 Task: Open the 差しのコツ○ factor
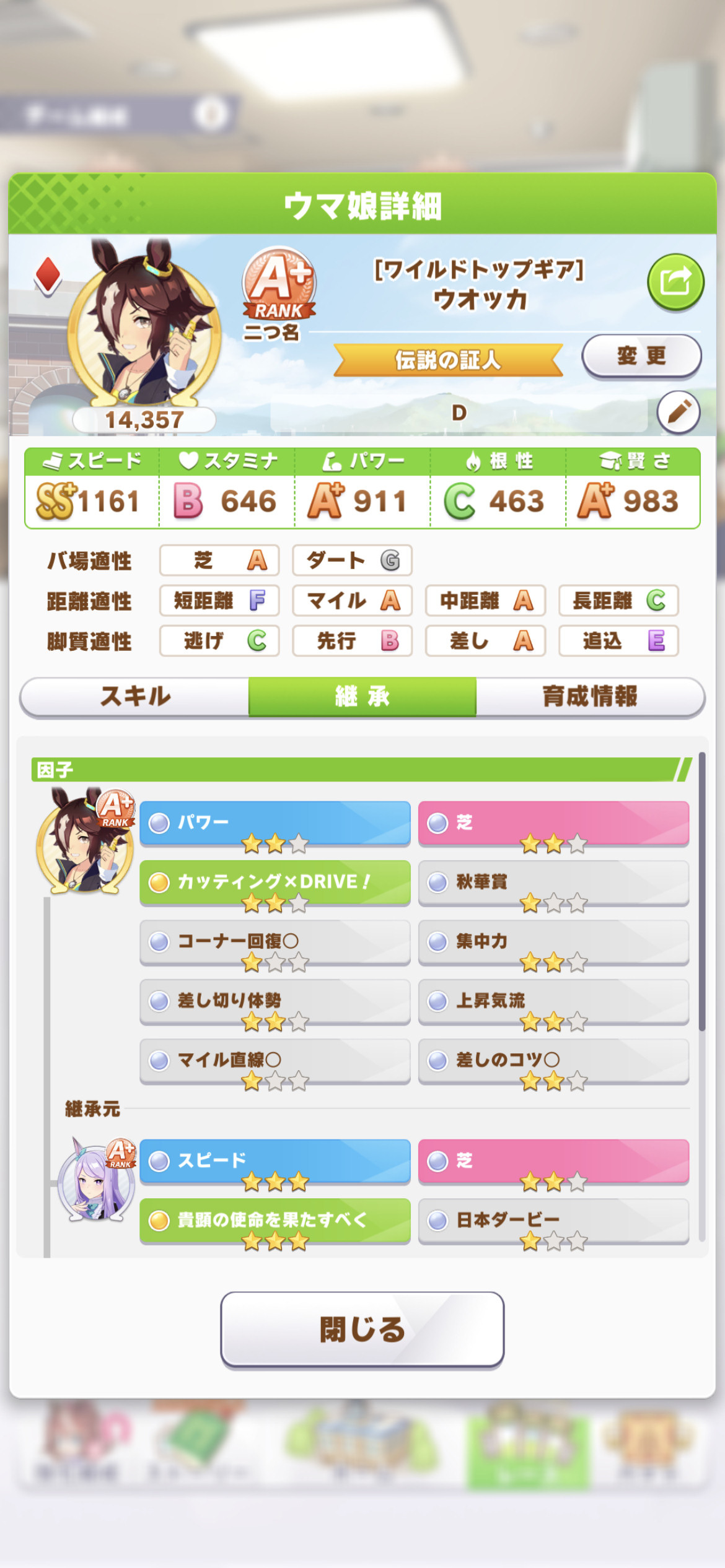tap(553, 1060)
